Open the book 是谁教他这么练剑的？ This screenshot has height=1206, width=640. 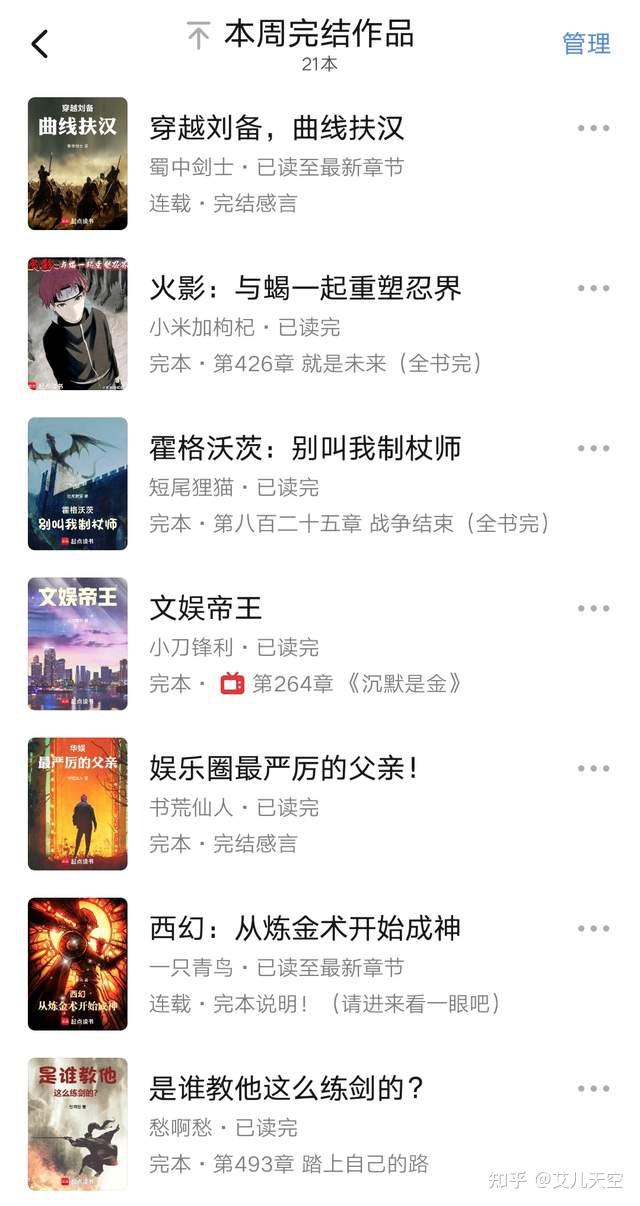click(320, 1124)
